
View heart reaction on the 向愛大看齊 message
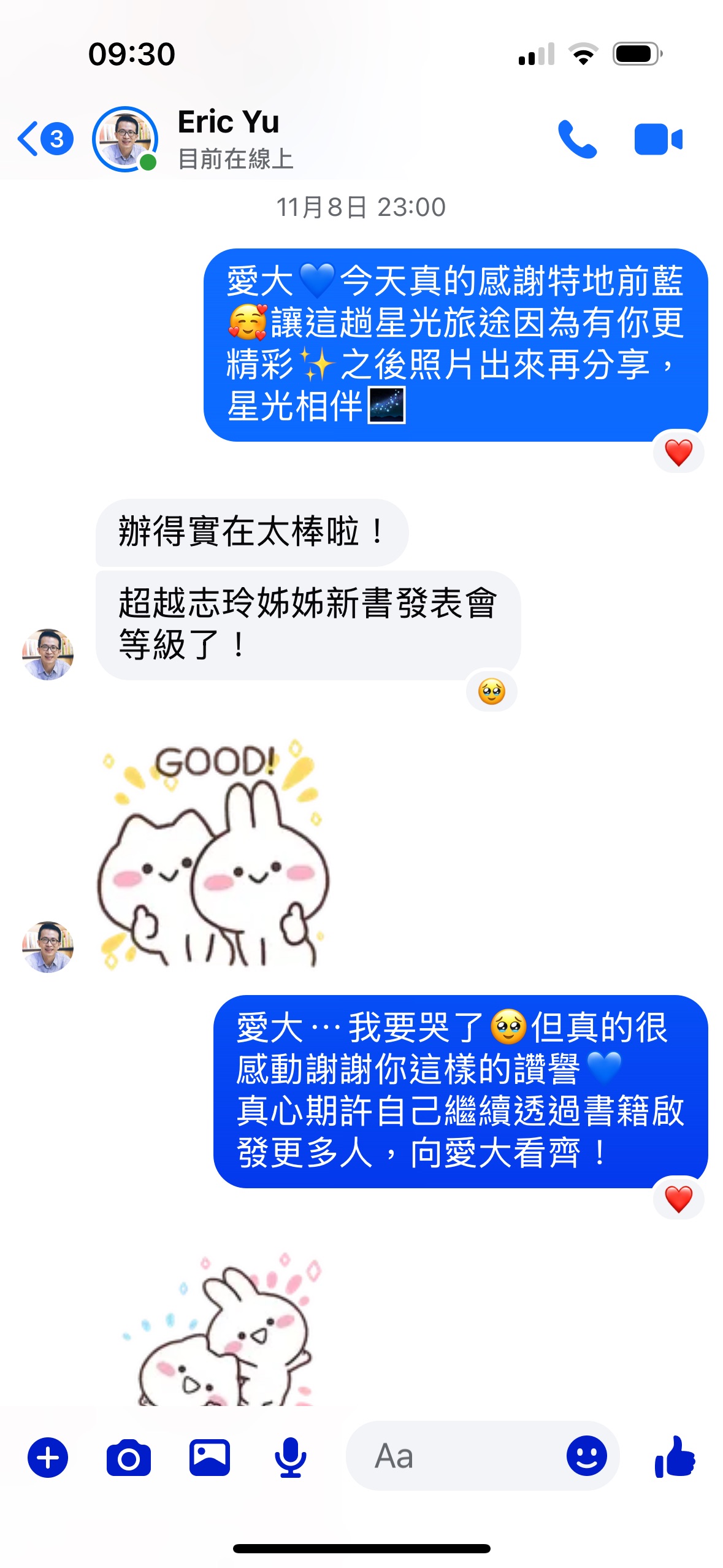(x=678, y=1199)
